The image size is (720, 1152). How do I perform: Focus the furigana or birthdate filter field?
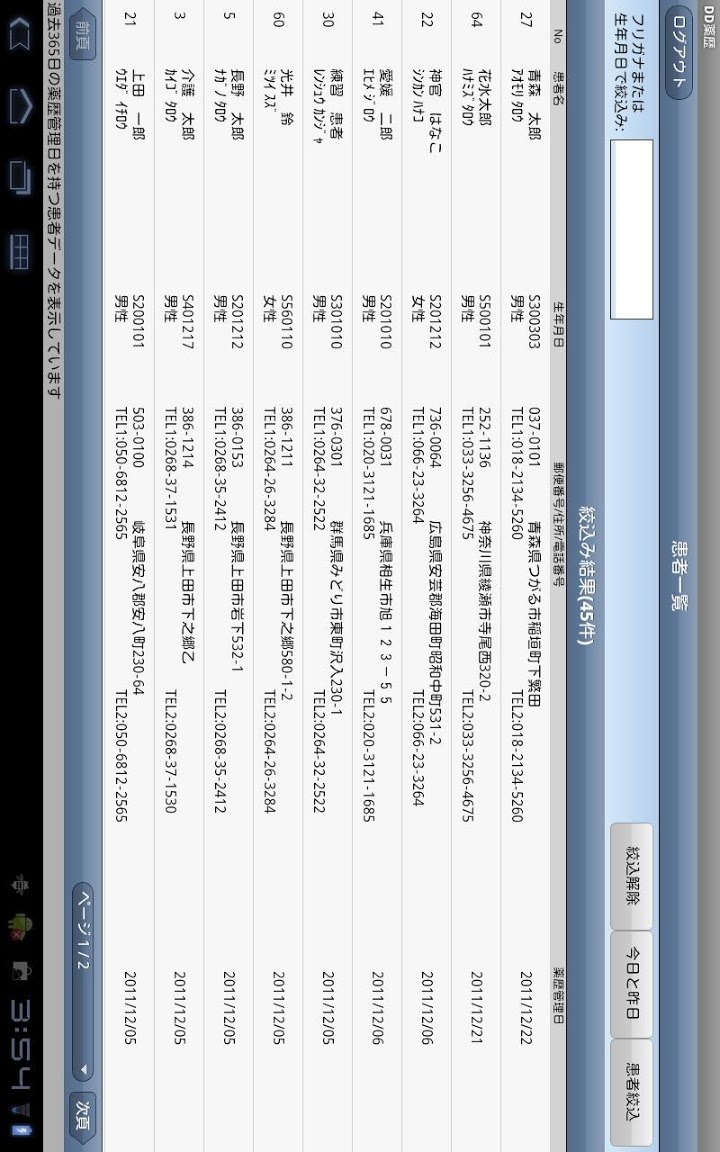pos(631,228)
